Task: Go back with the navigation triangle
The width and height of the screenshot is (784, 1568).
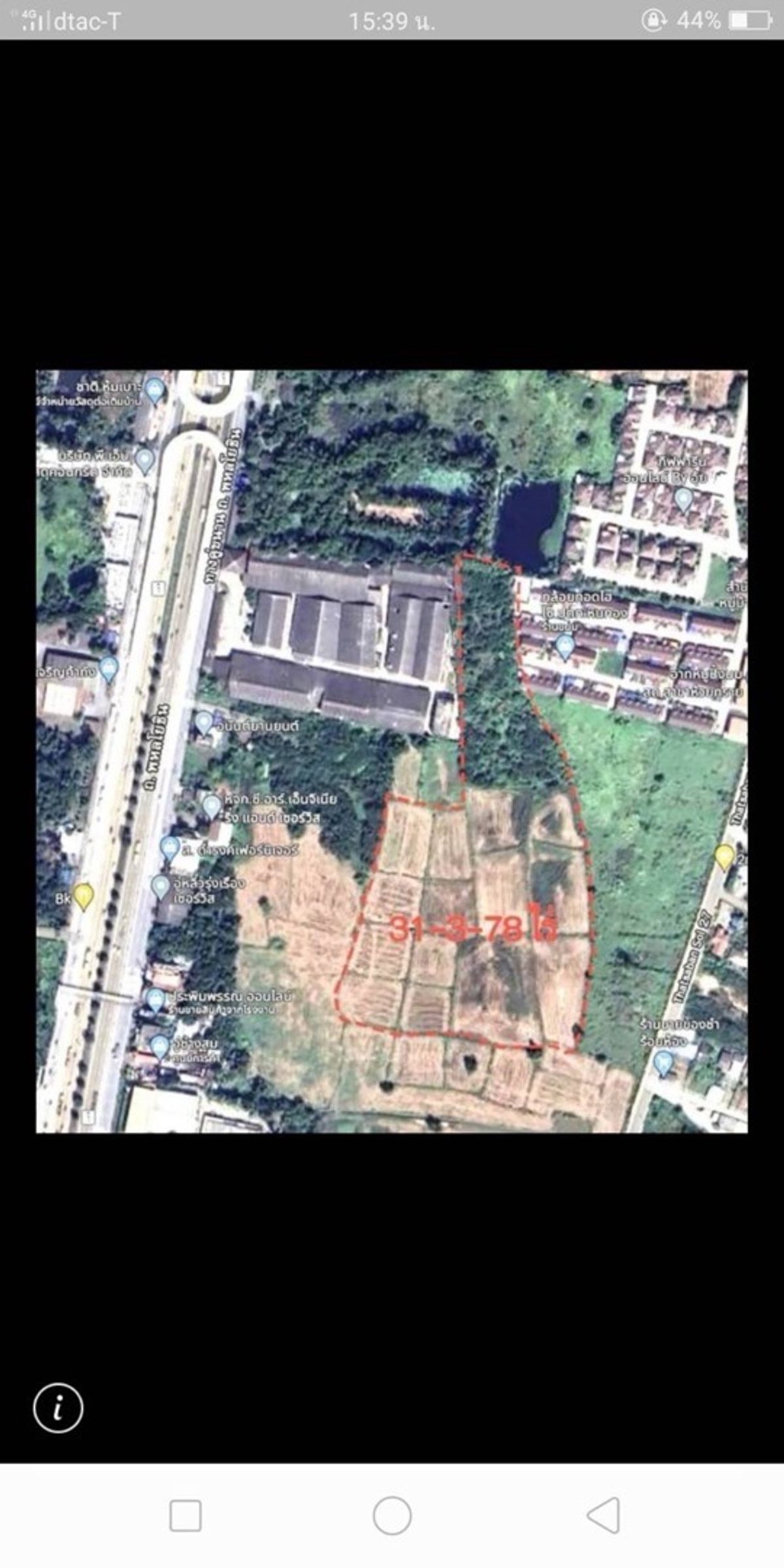Action: coord(603,1515)
